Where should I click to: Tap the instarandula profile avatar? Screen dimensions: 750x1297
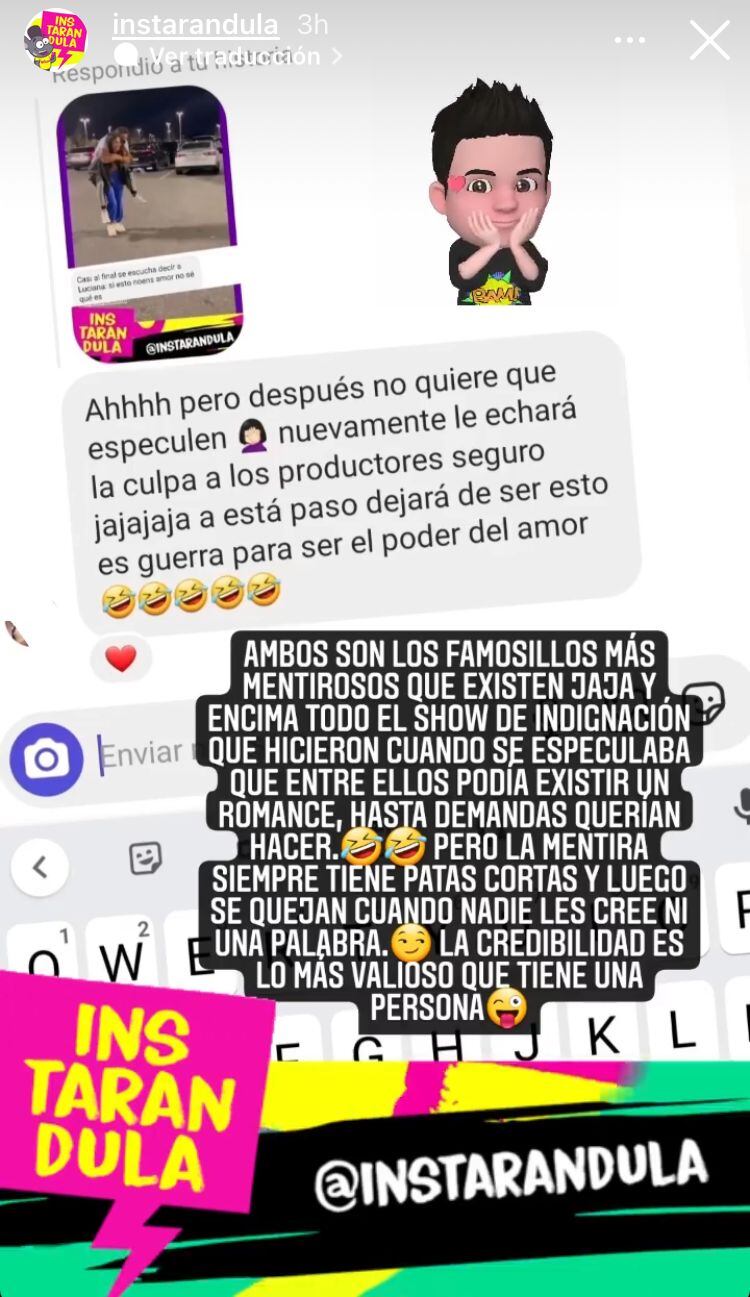[56, 40]
